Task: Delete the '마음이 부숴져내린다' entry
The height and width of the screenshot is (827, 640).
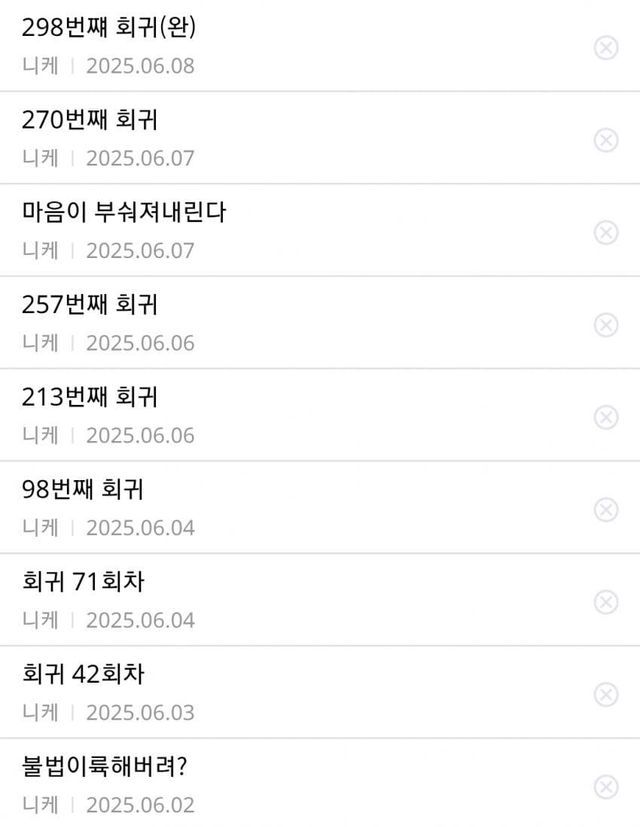Action: 606,232
